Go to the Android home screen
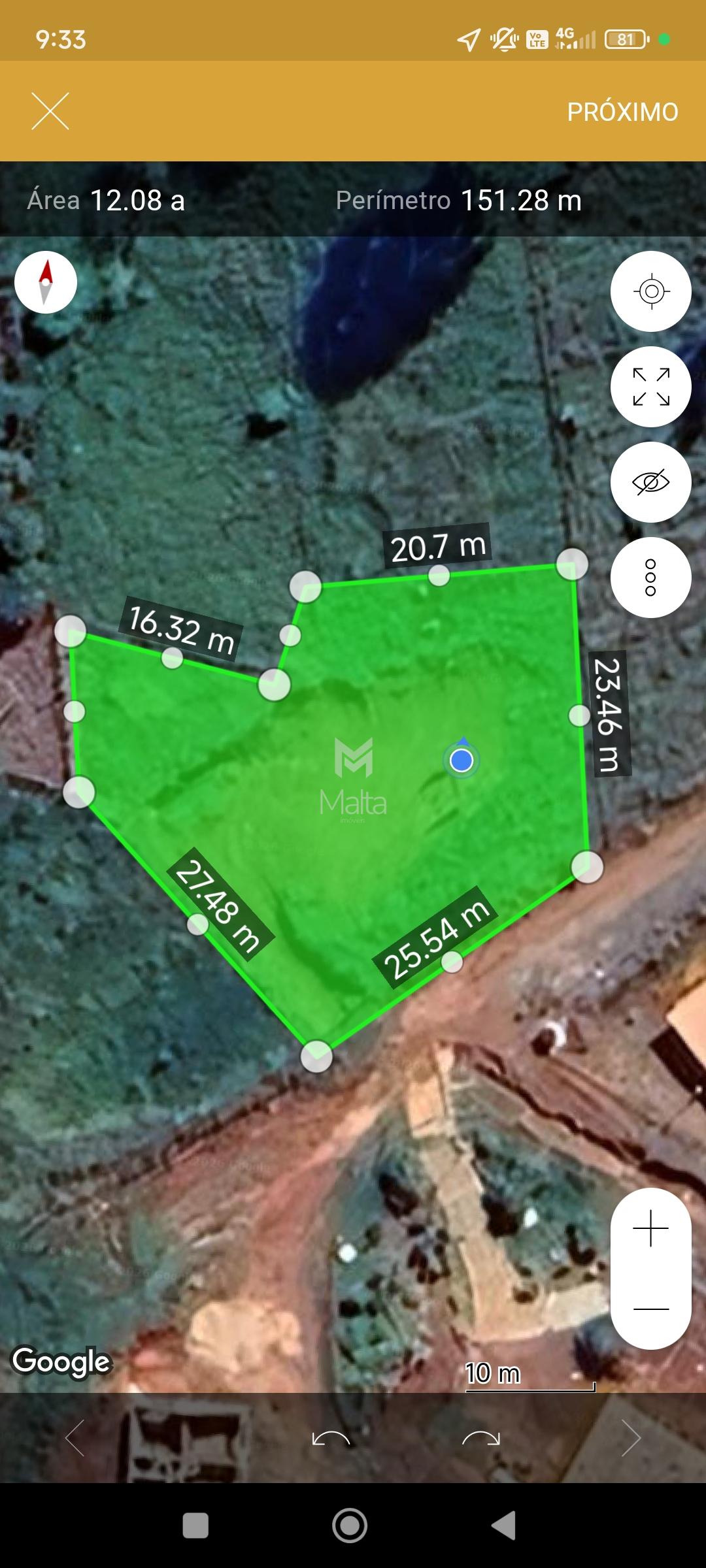 [350, 1526]
